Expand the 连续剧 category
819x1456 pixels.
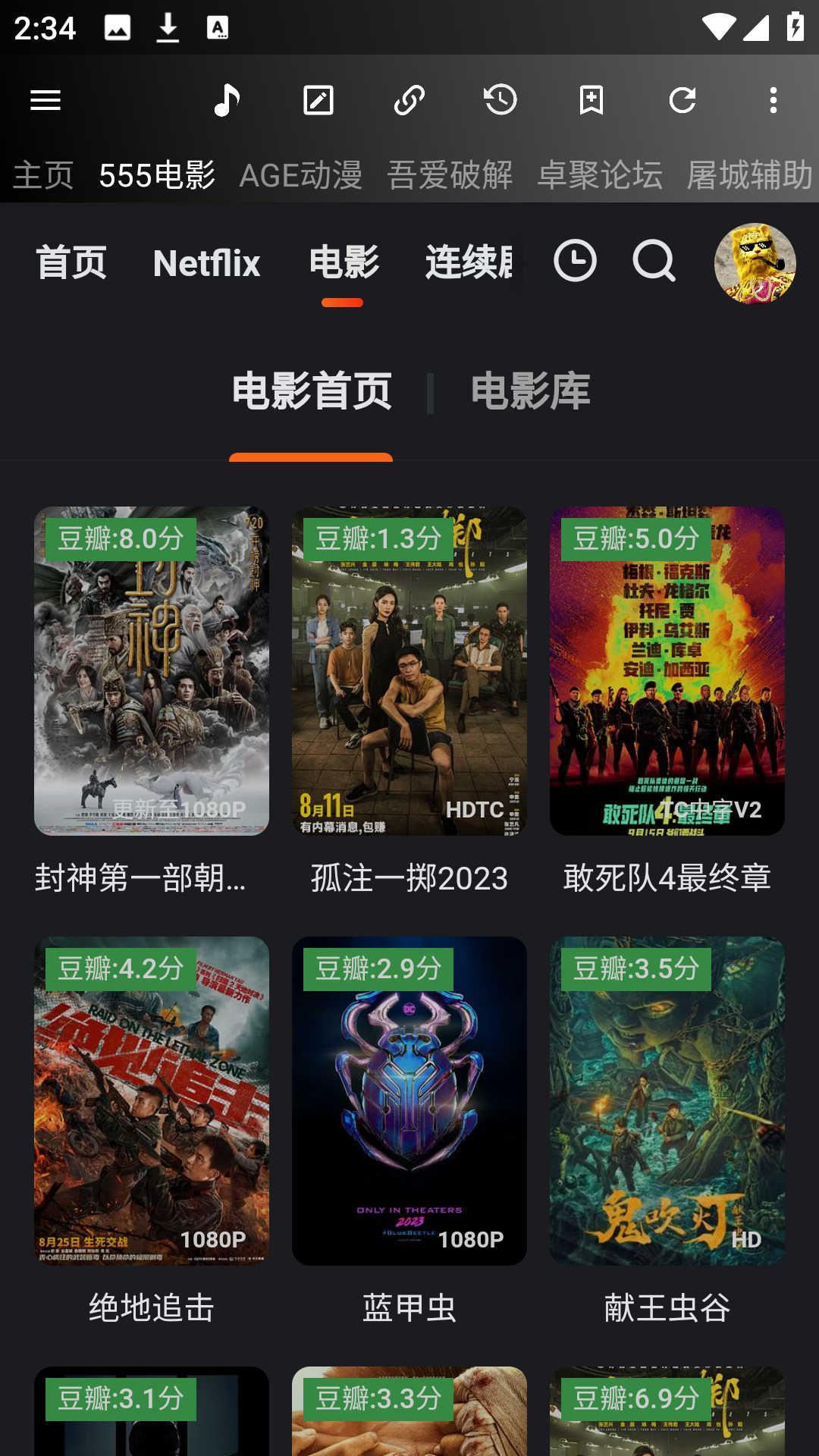click(470, 262)
